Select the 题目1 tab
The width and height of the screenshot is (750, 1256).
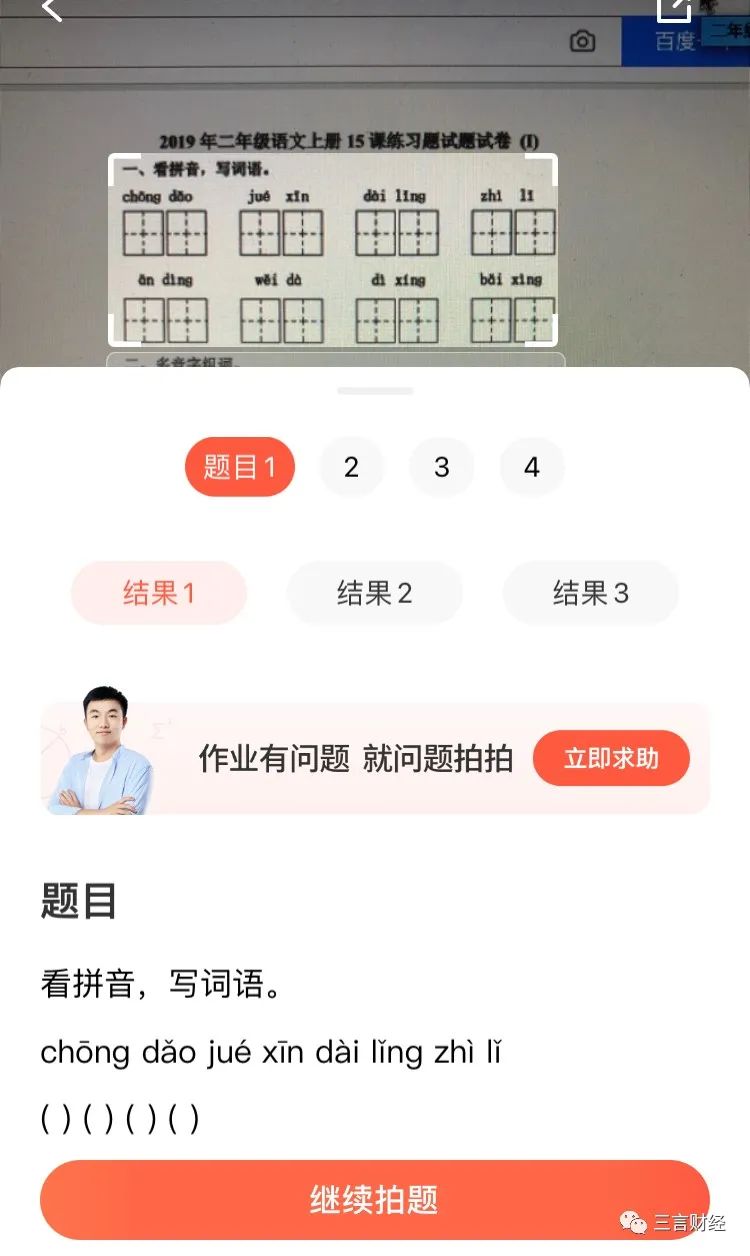pyautogui.click(x=240, y=467)
